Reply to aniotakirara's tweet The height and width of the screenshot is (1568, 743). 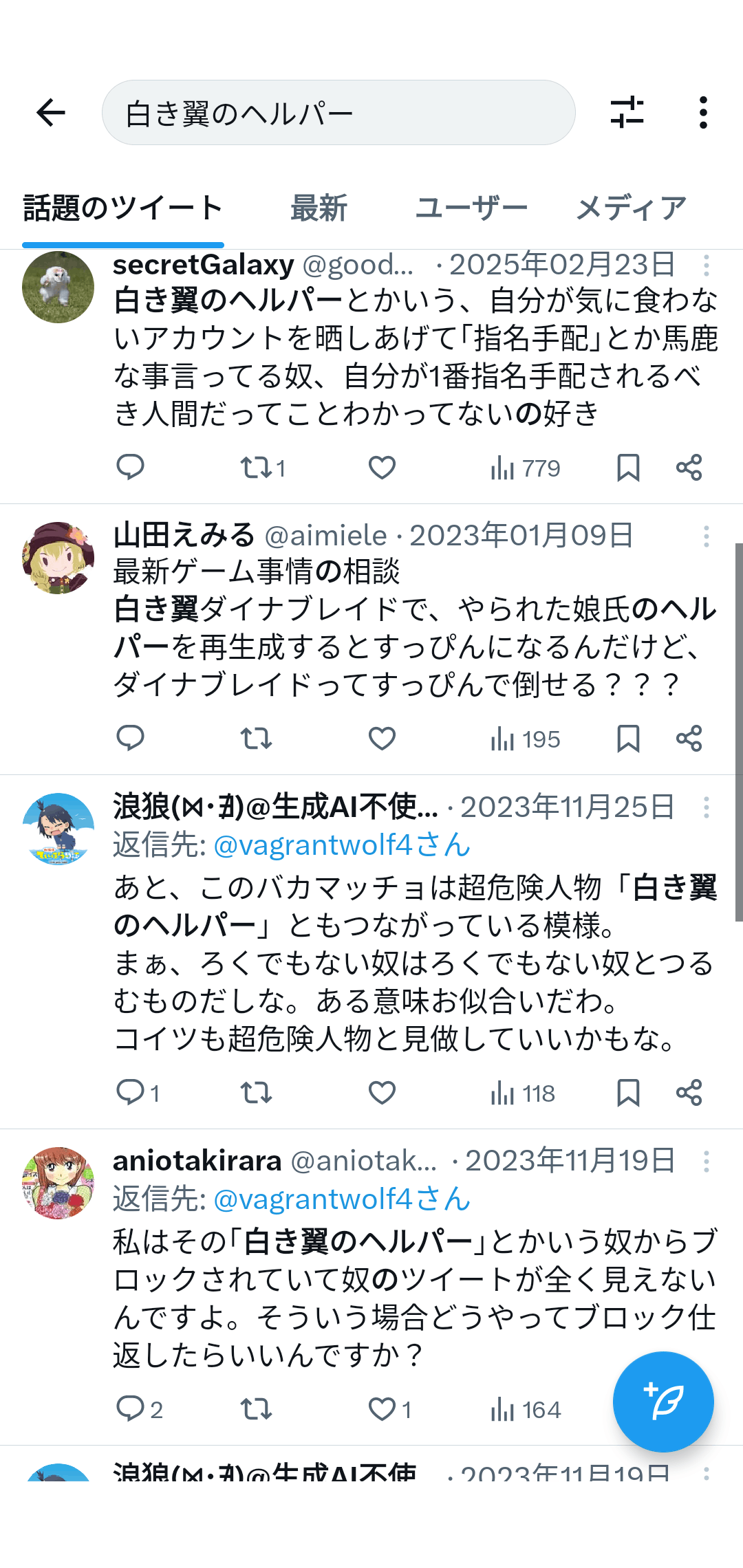pyautogui.click(x=130, y=1409)
